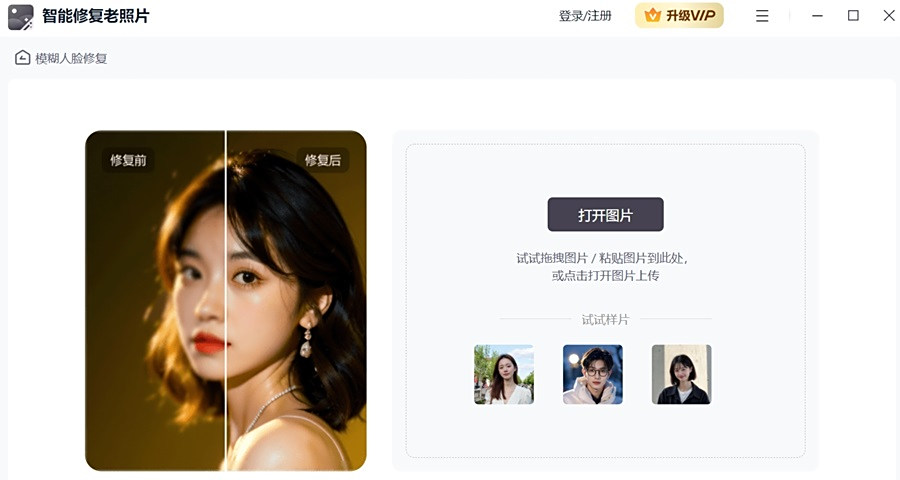Go back via 模糊人脸修复 home icon

pos(22,58)
